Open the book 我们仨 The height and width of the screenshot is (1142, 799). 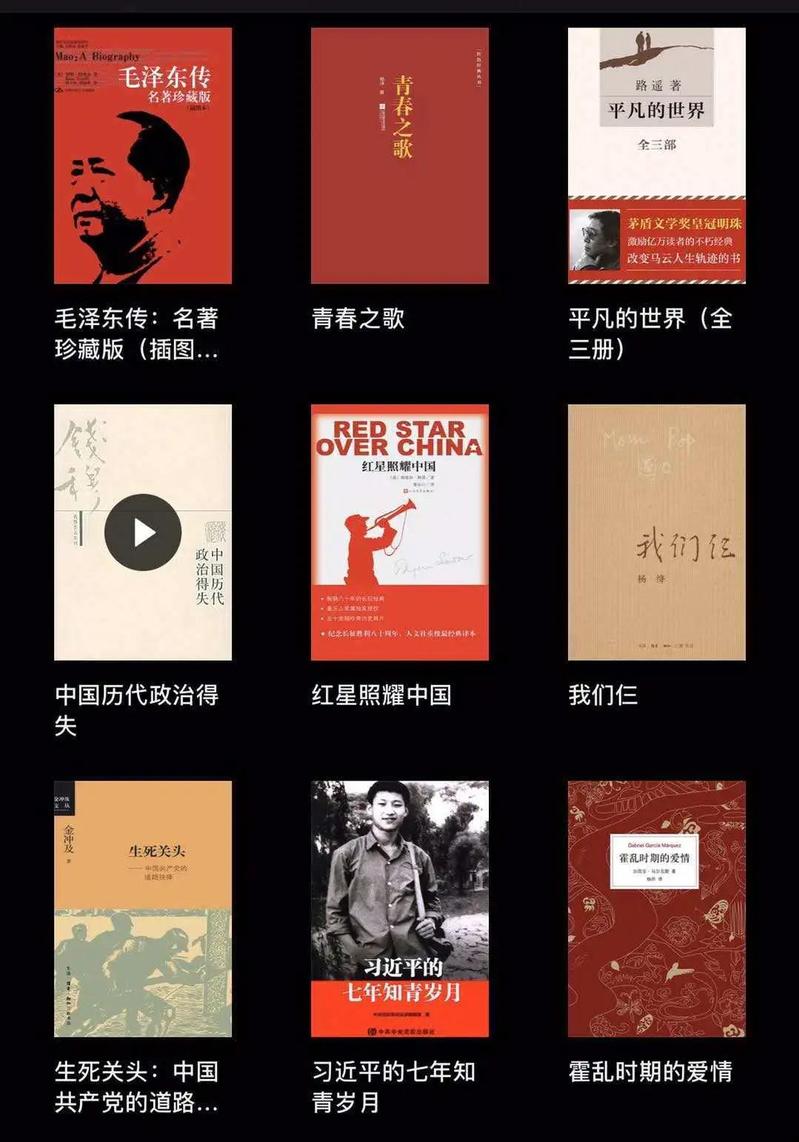coord(656,532)
